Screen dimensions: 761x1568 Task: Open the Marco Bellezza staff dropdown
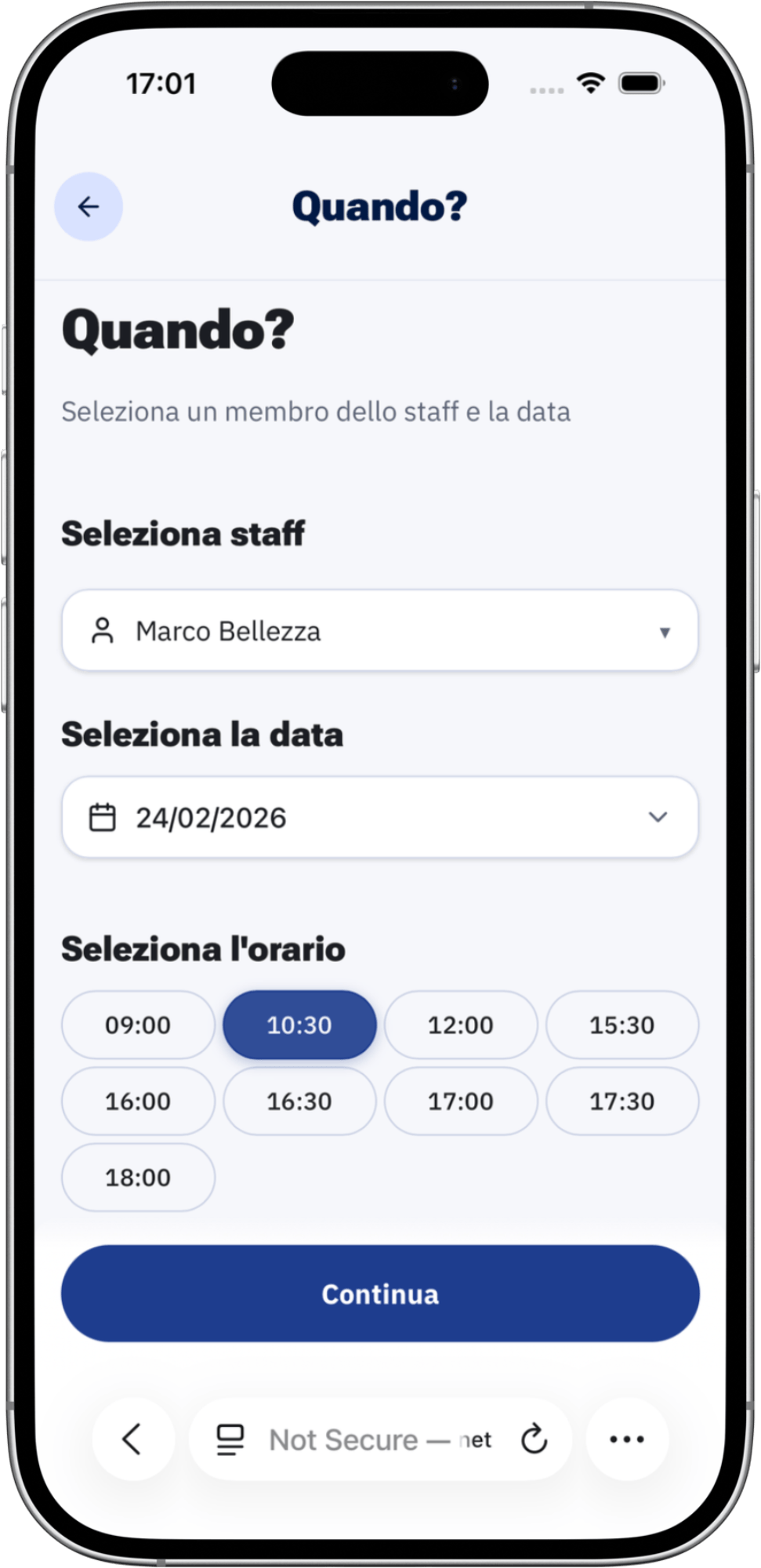click(x=380, y=631)
